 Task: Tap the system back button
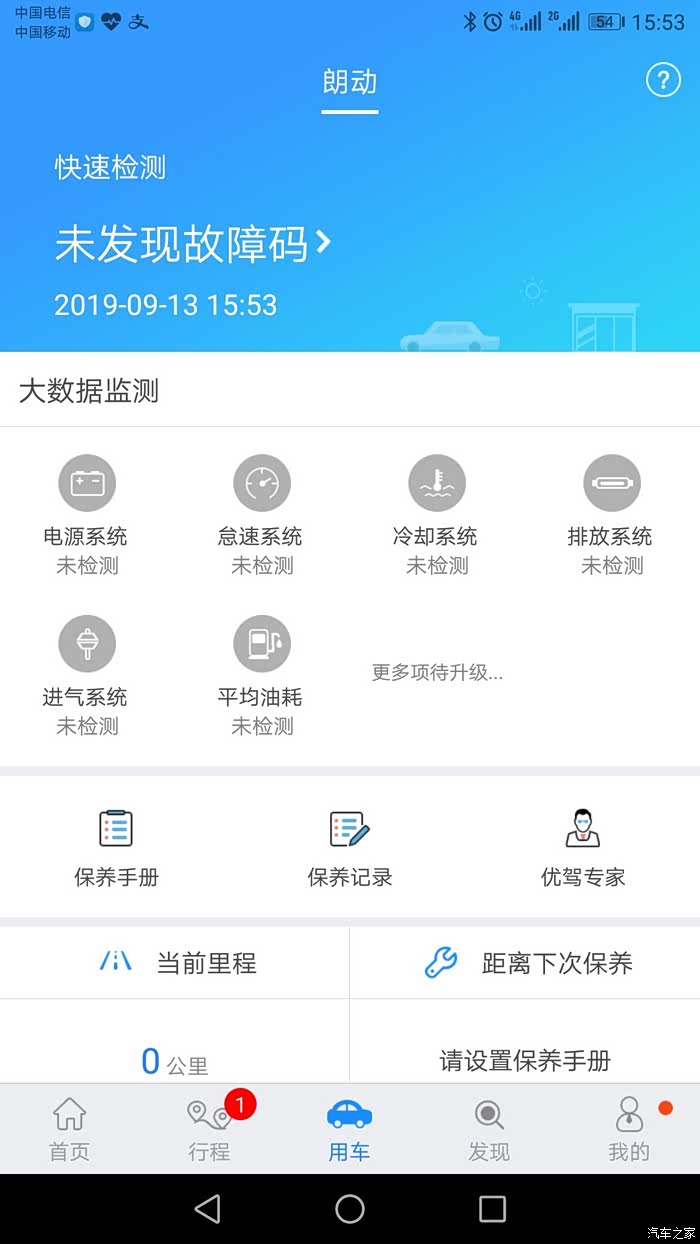click(207, 1209)
